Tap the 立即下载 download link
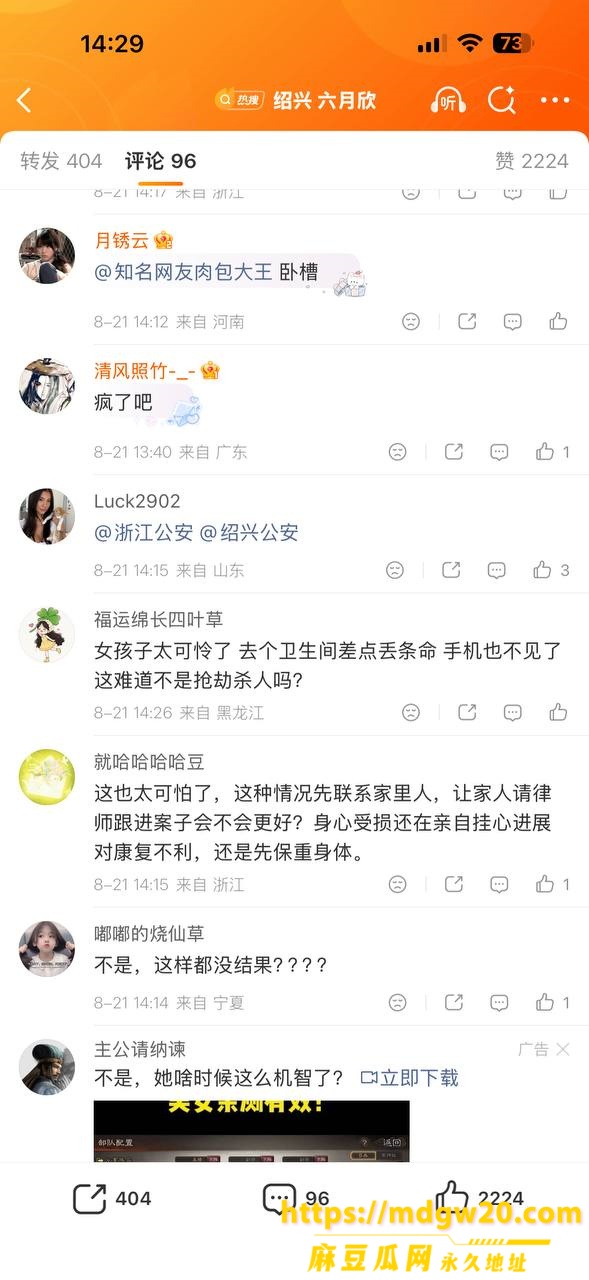This screenshot has height=1280, width=589. 409,1078
